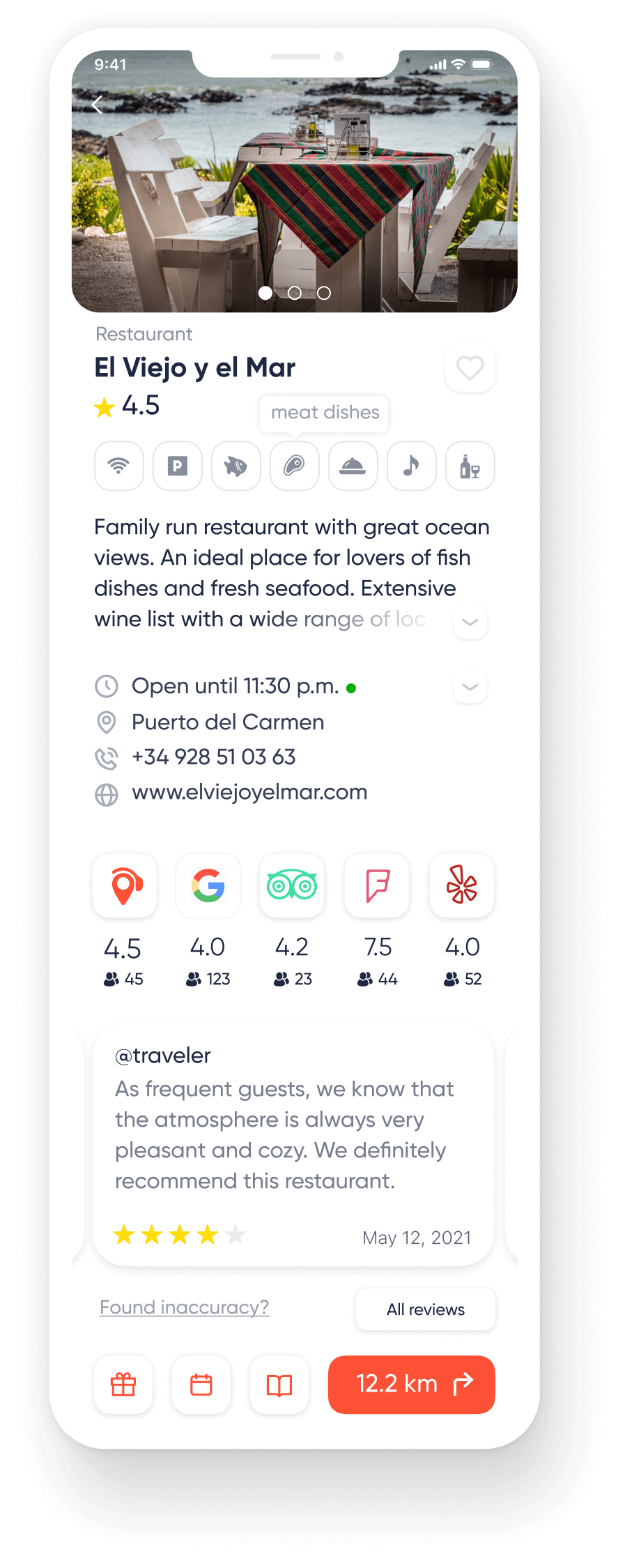Go back using the arrow over the photo

[98, 105]
